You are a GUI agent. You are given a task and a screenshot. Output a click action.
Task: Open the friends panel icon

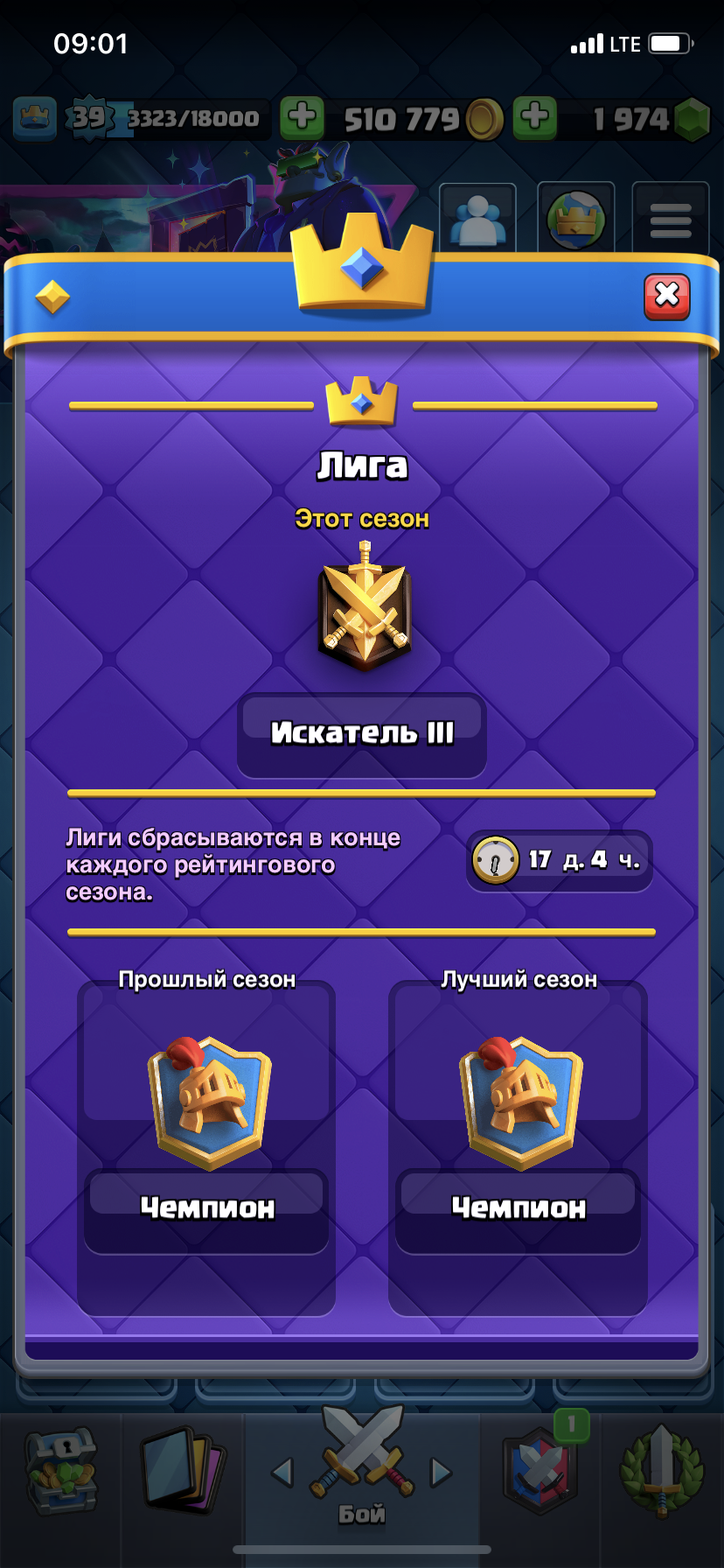pos(477,217)
